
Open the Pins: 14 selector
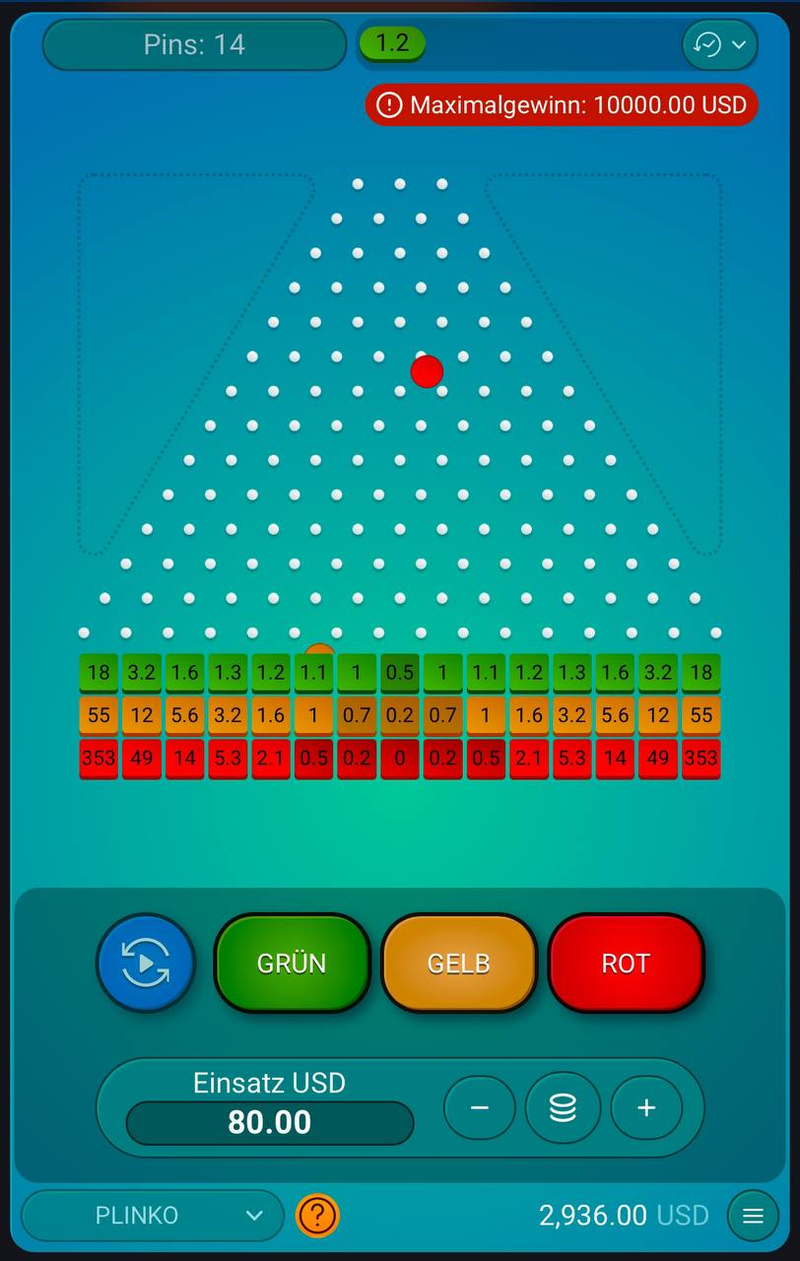tap(193, 44)
